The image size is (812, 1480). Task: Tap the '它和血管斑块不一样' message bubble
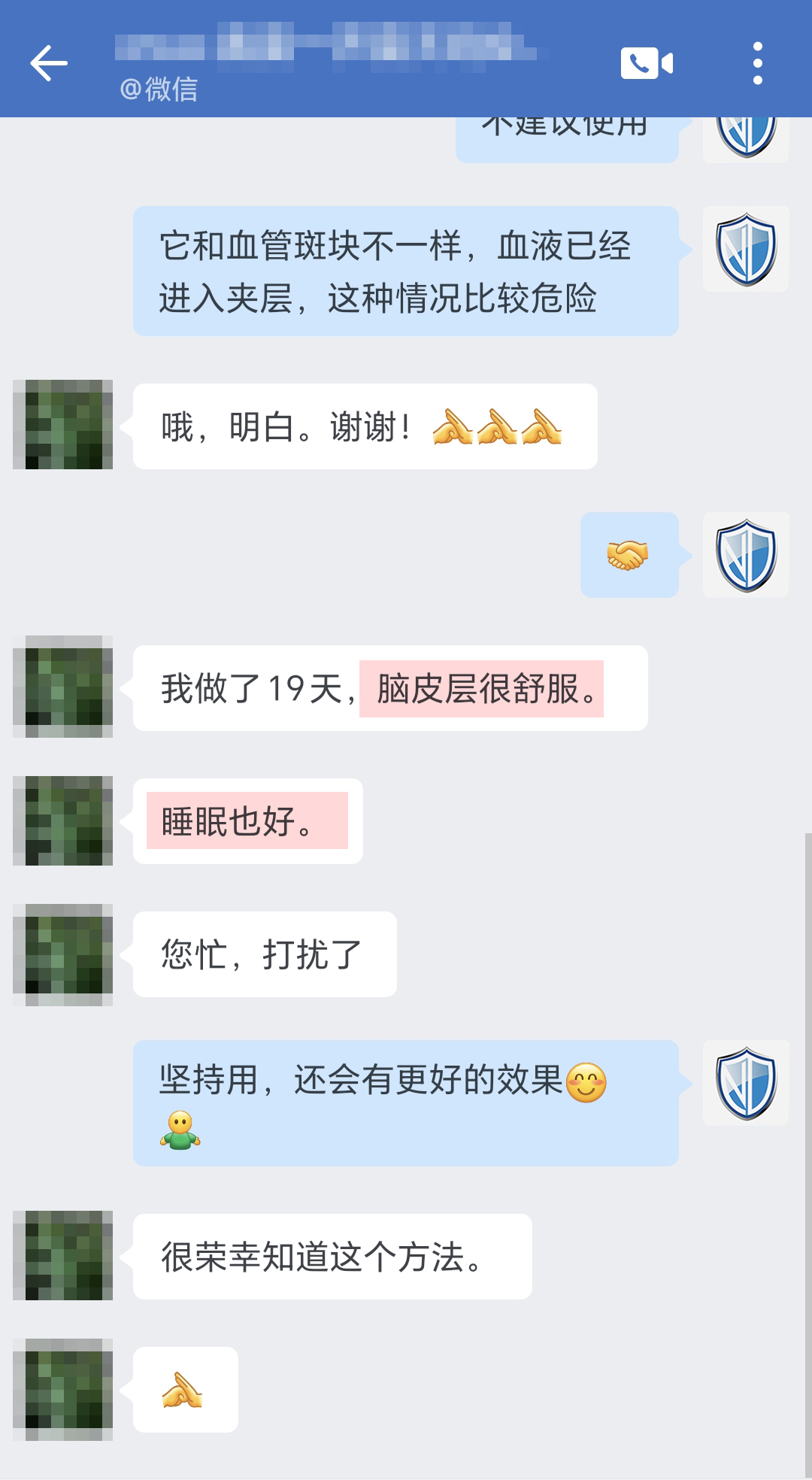pos(406,271)
